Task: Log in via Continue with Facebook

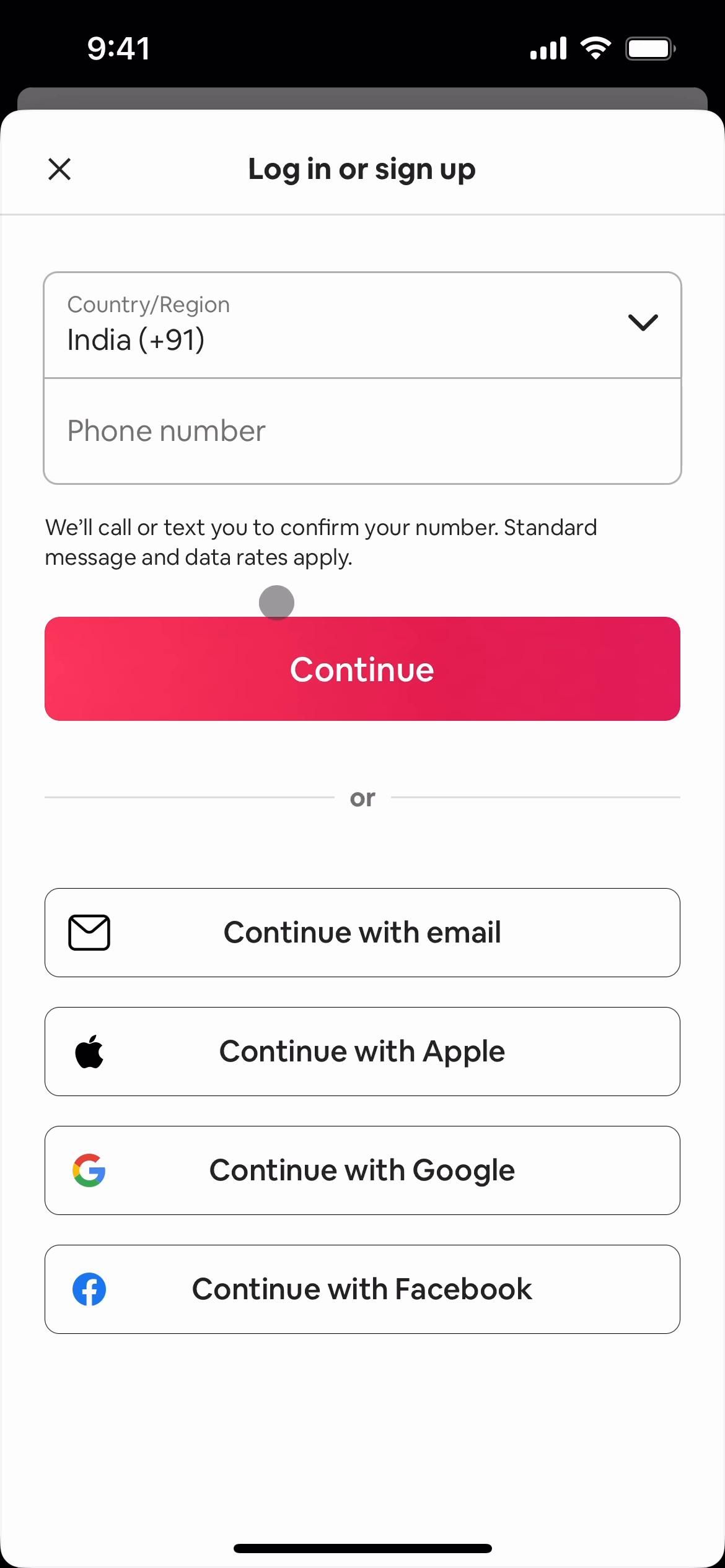Action: pos(362,1289)
